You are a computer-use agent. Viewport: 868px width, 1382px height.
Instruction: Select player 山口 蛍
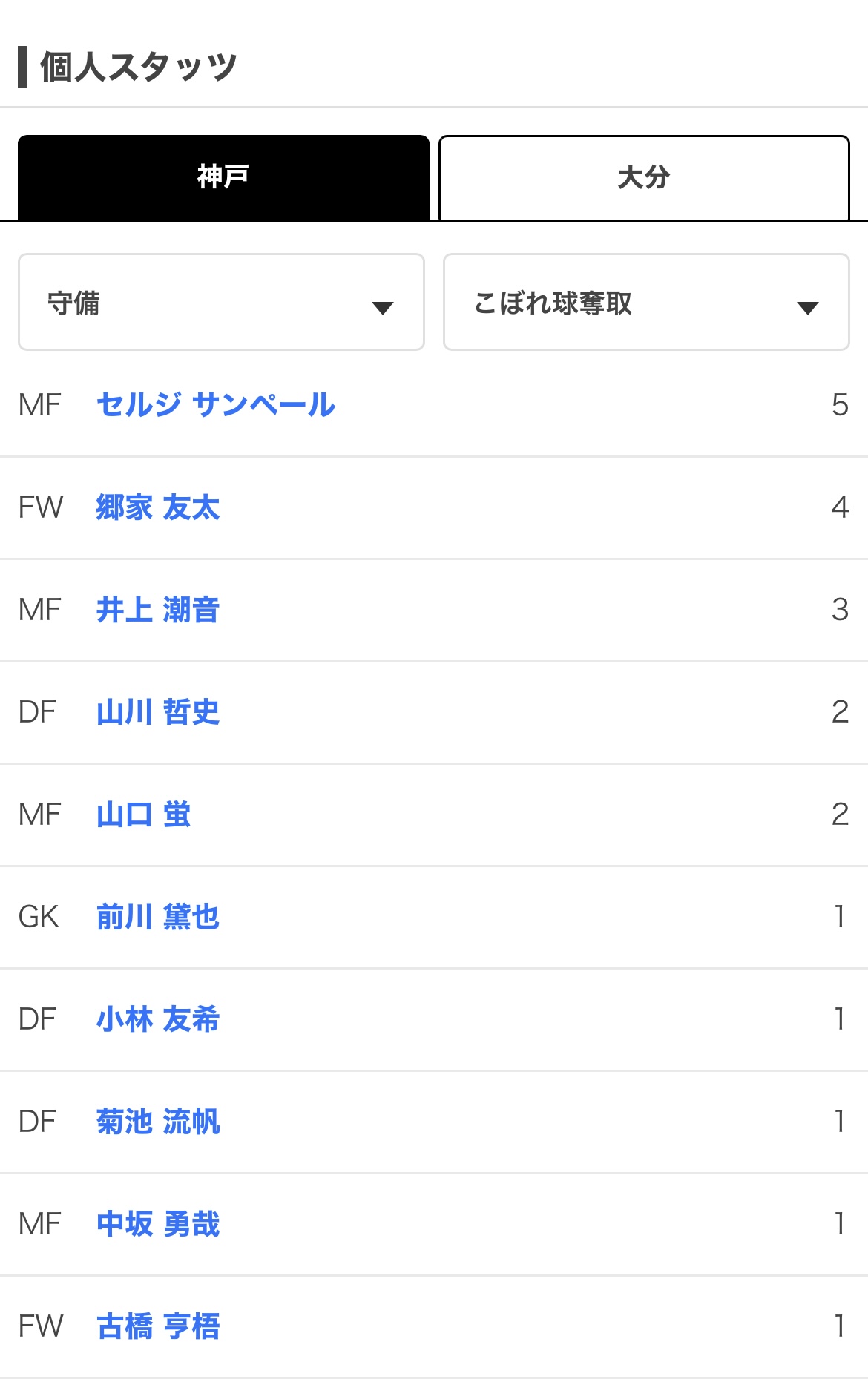[144, 815]
